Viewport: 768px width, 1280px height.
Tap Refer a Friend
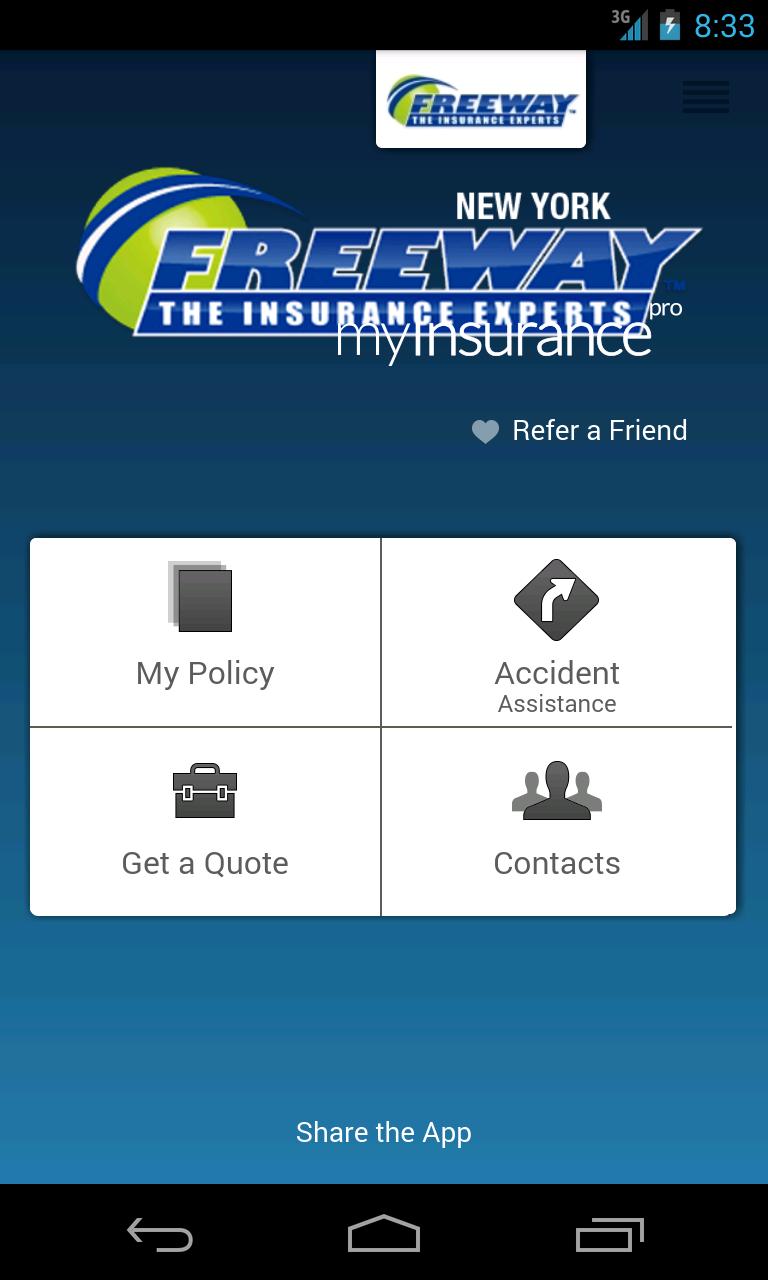click(599, 431)
